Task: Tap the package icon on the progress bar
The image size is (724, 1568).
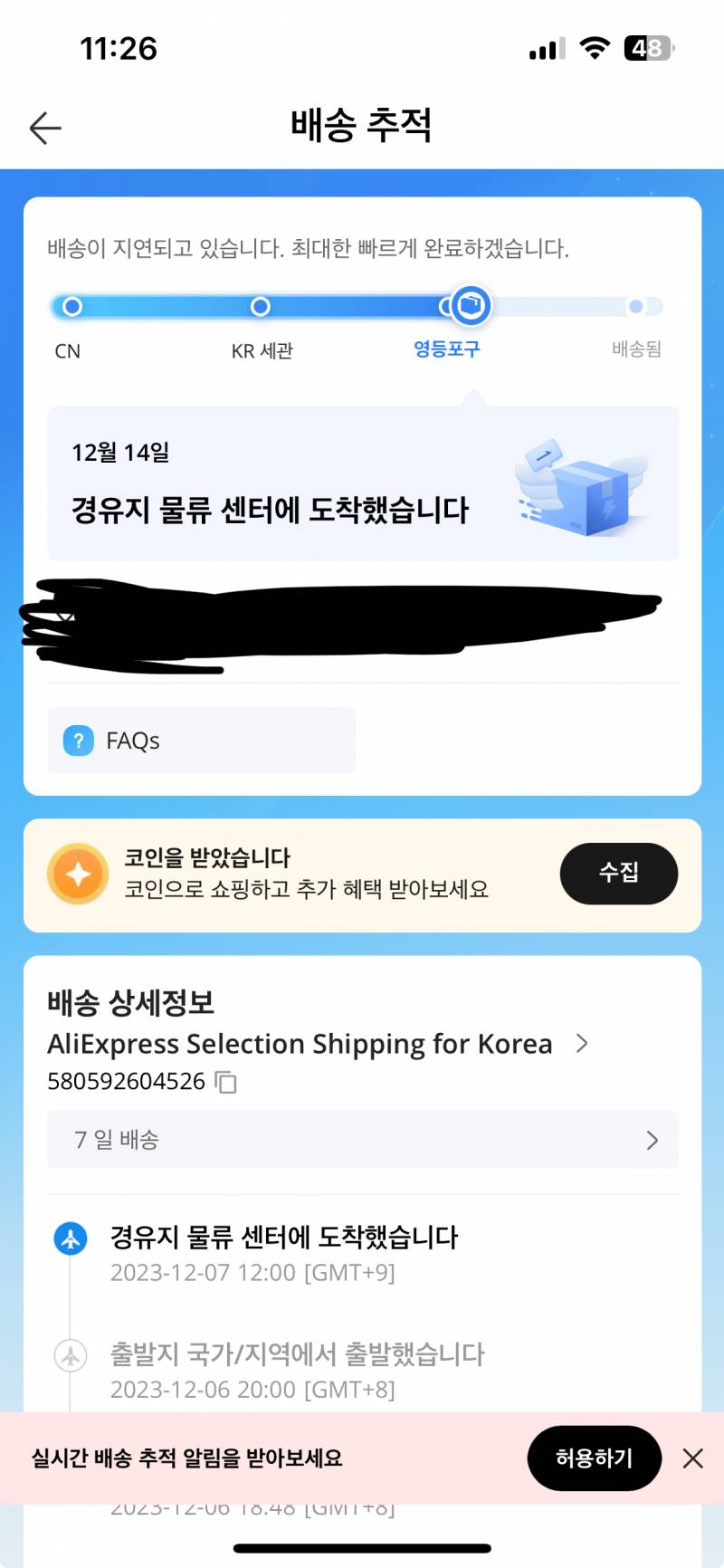Action: pyautogui.click(x=471, y=307)
